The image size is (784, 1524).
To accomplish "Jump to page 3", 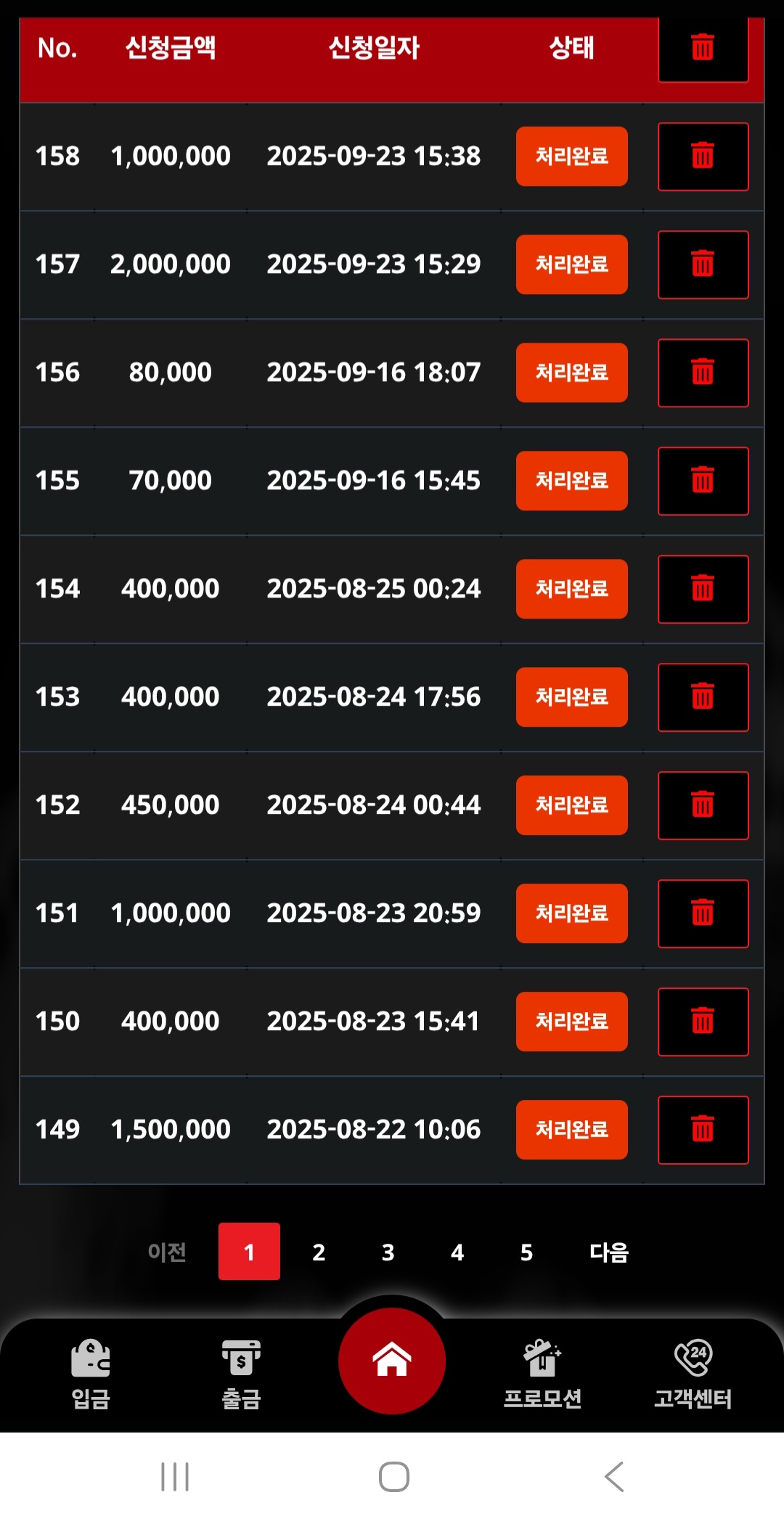I will (388, 1252).
